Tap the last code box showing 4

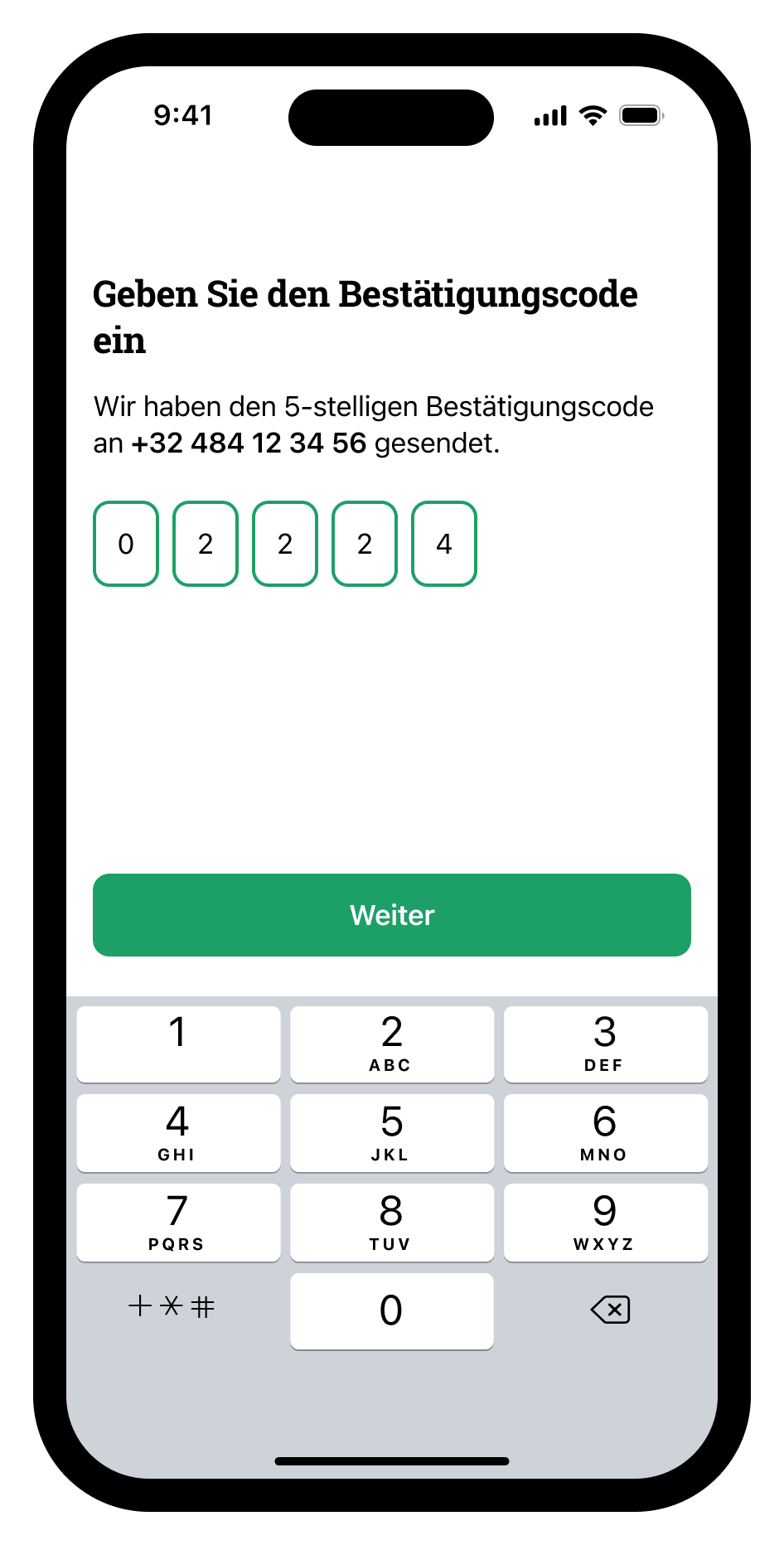[x=443, y=544]
